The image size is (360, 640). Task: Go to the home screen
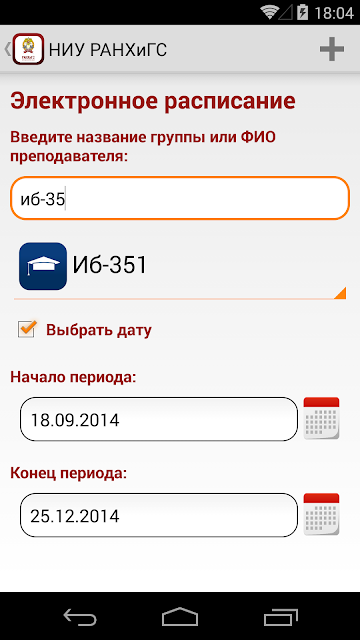coord(180,617)
